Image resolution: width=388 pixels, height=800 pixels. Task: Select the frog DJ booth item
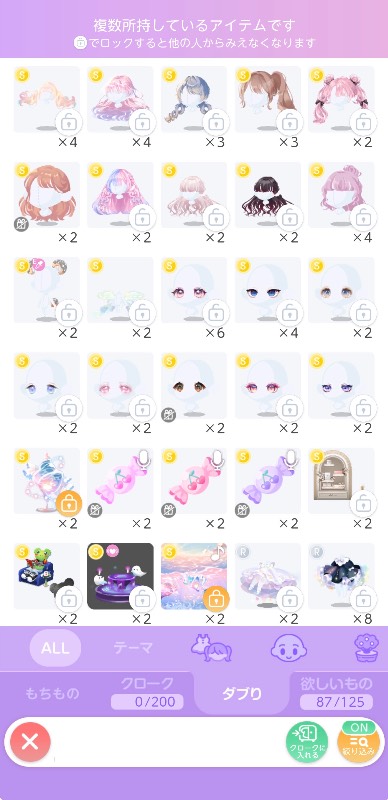tap(46, 576)
